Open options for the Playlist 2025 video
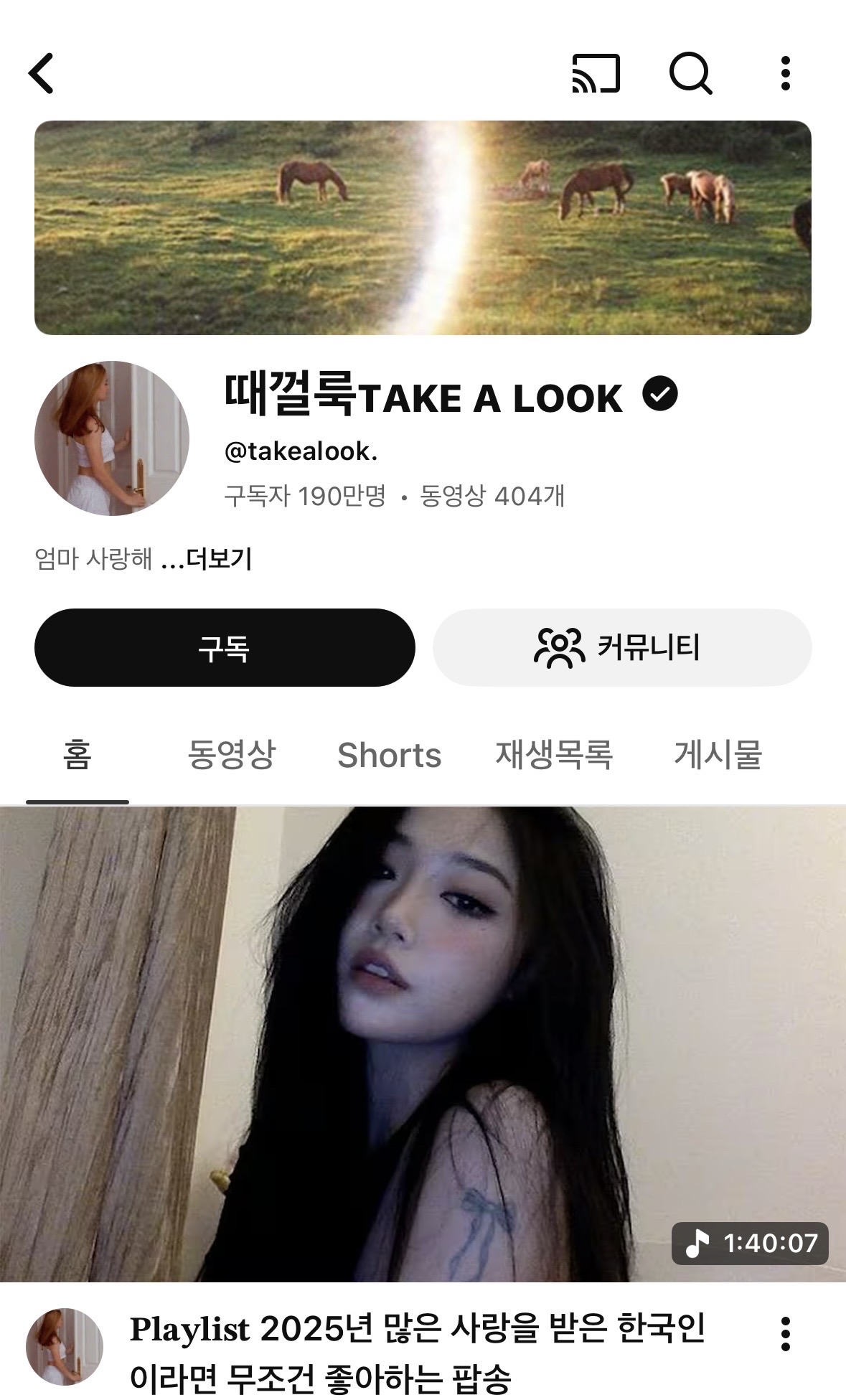 pos(786,1334)
